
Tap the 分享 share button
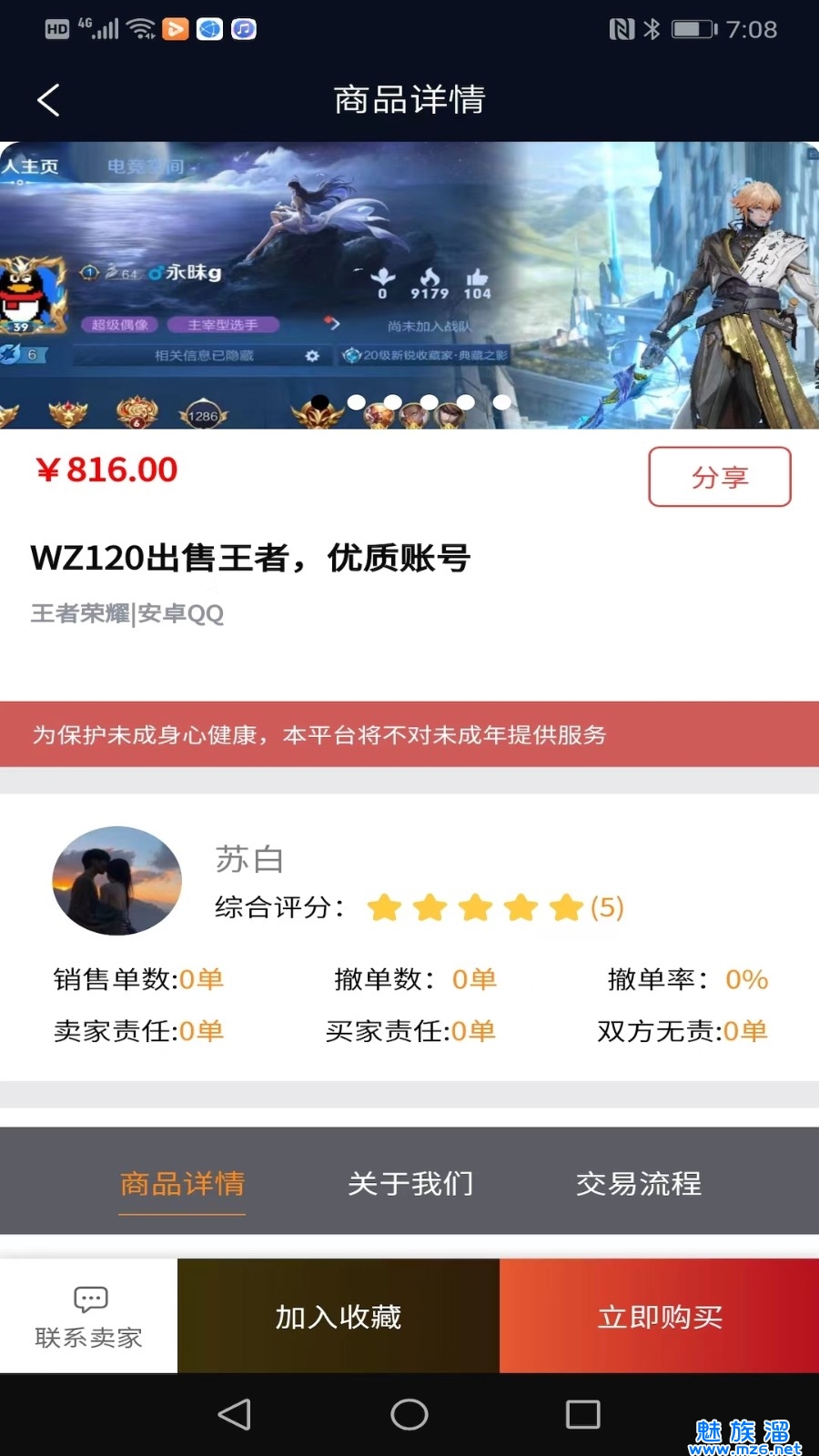point(720,477)
